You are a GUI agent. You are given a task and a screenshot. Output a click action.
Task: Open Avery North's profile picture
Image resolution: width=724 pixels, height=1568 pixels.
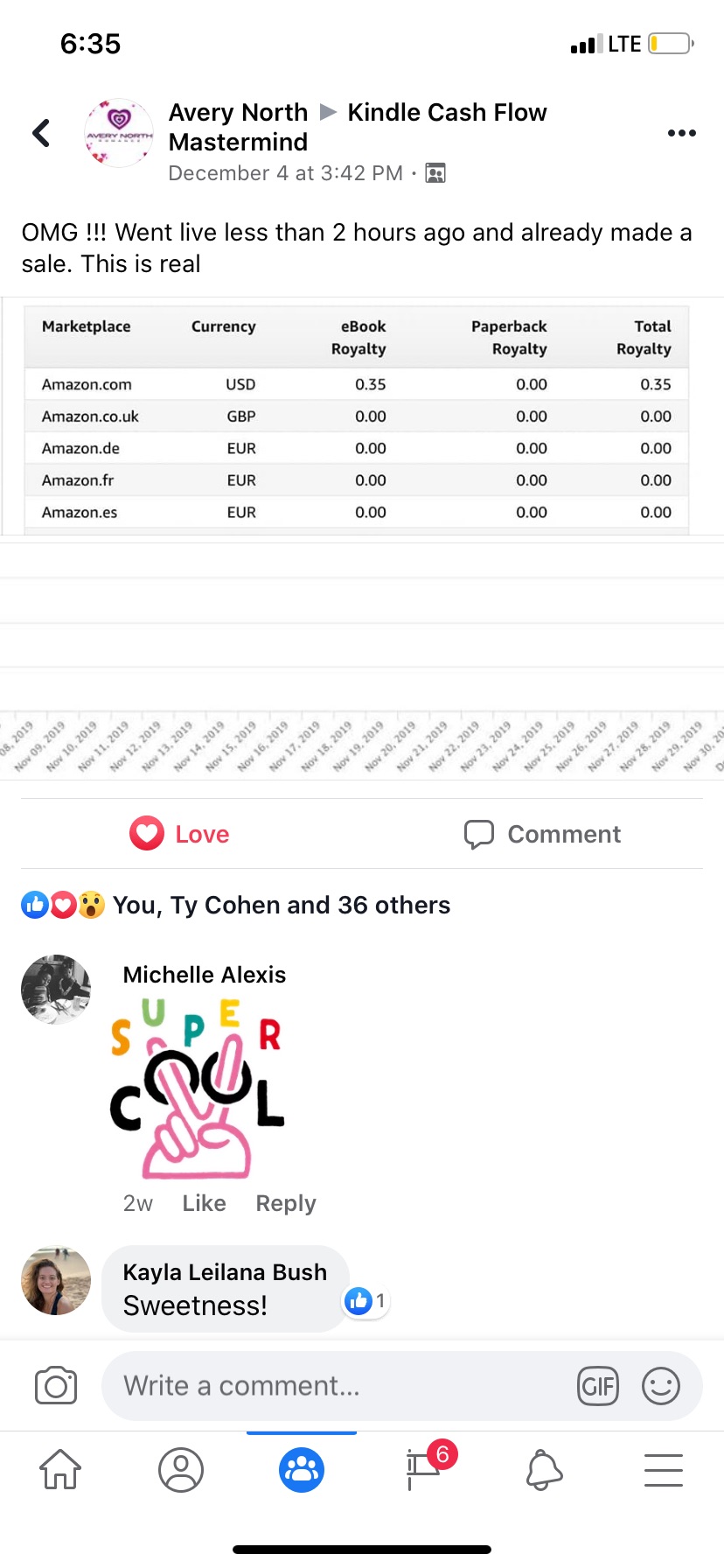click(x=119, y=134)
